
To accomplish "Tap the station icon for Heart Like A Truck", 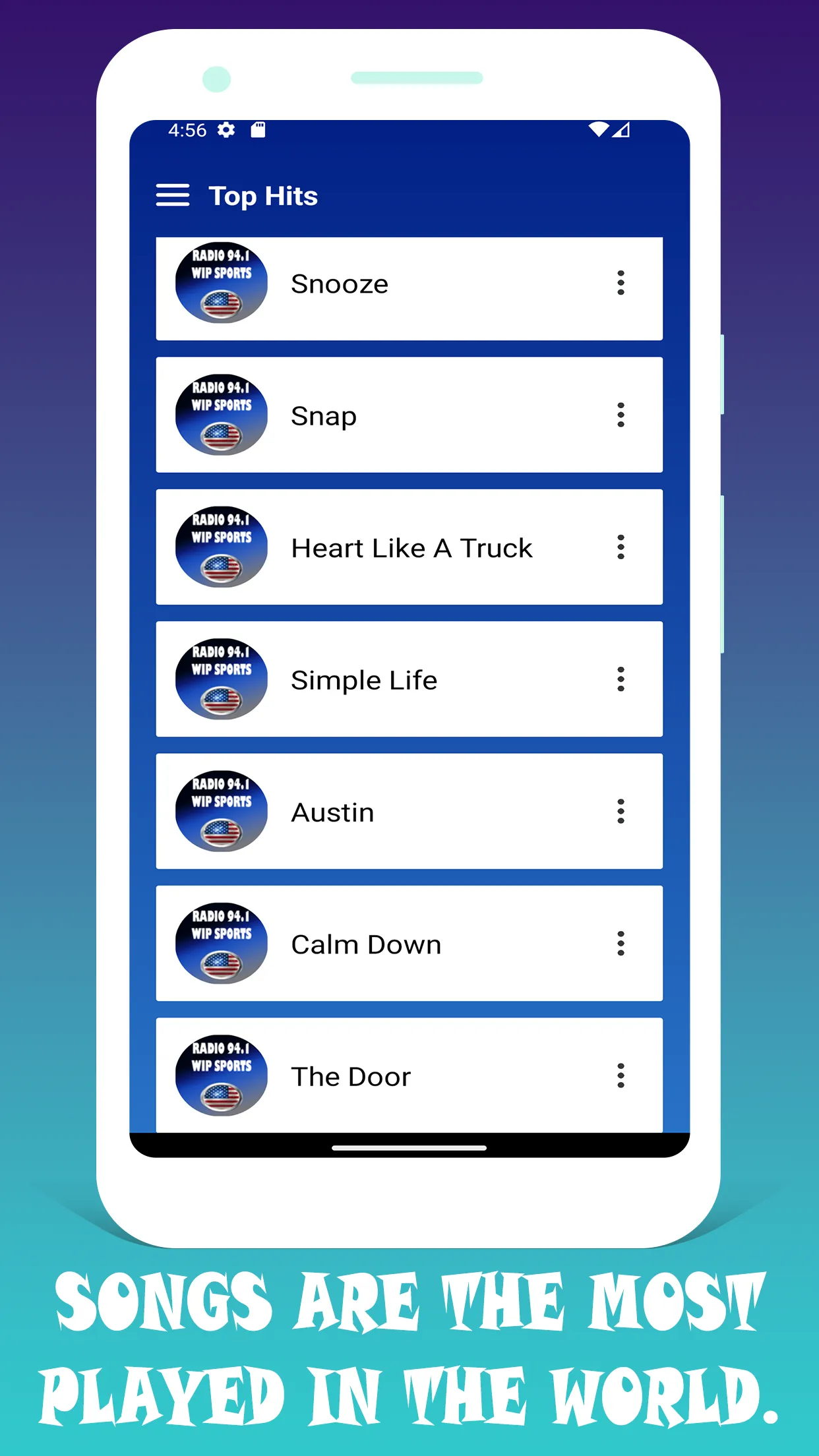I will coord(221,547).
